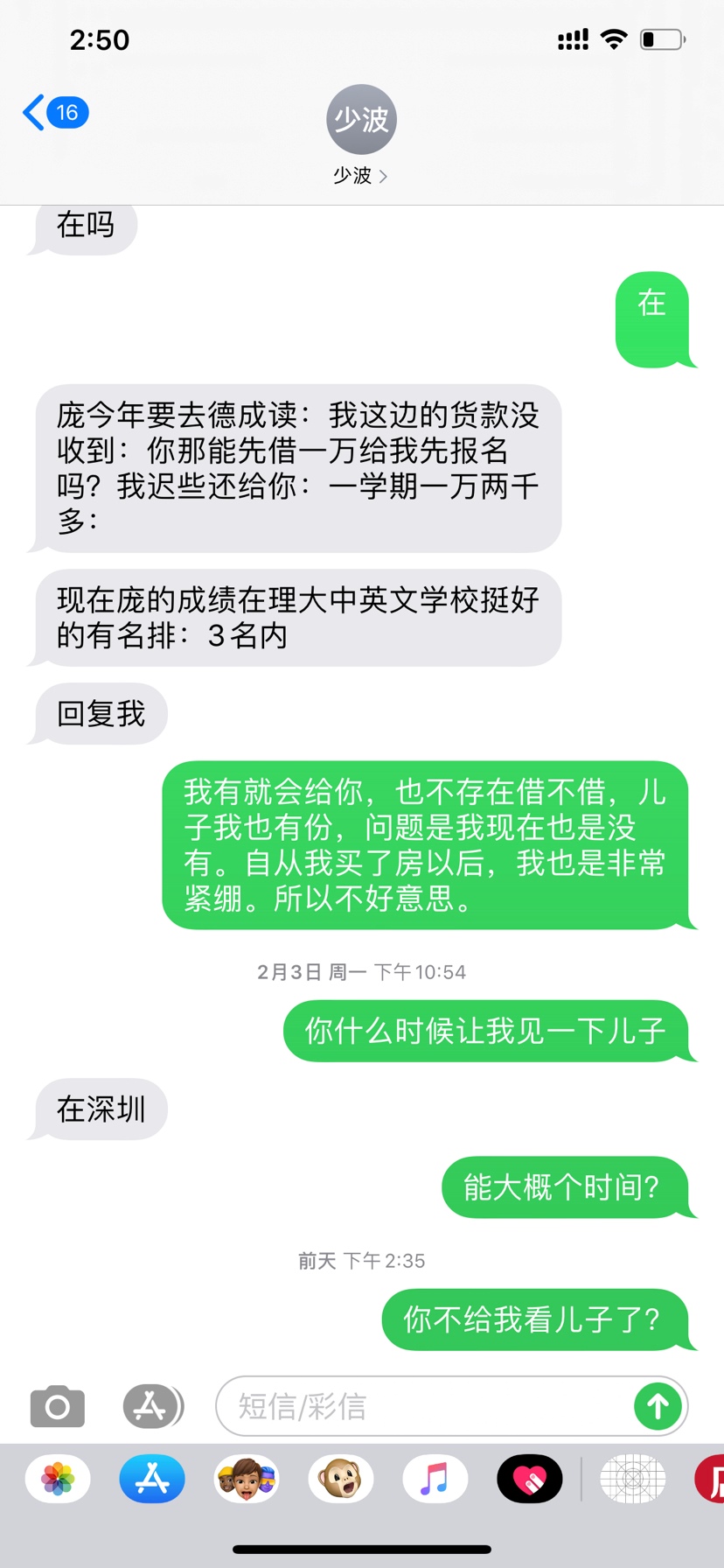Open the Animoji monkey app
724x1568 pixels.
[341, 1480]
